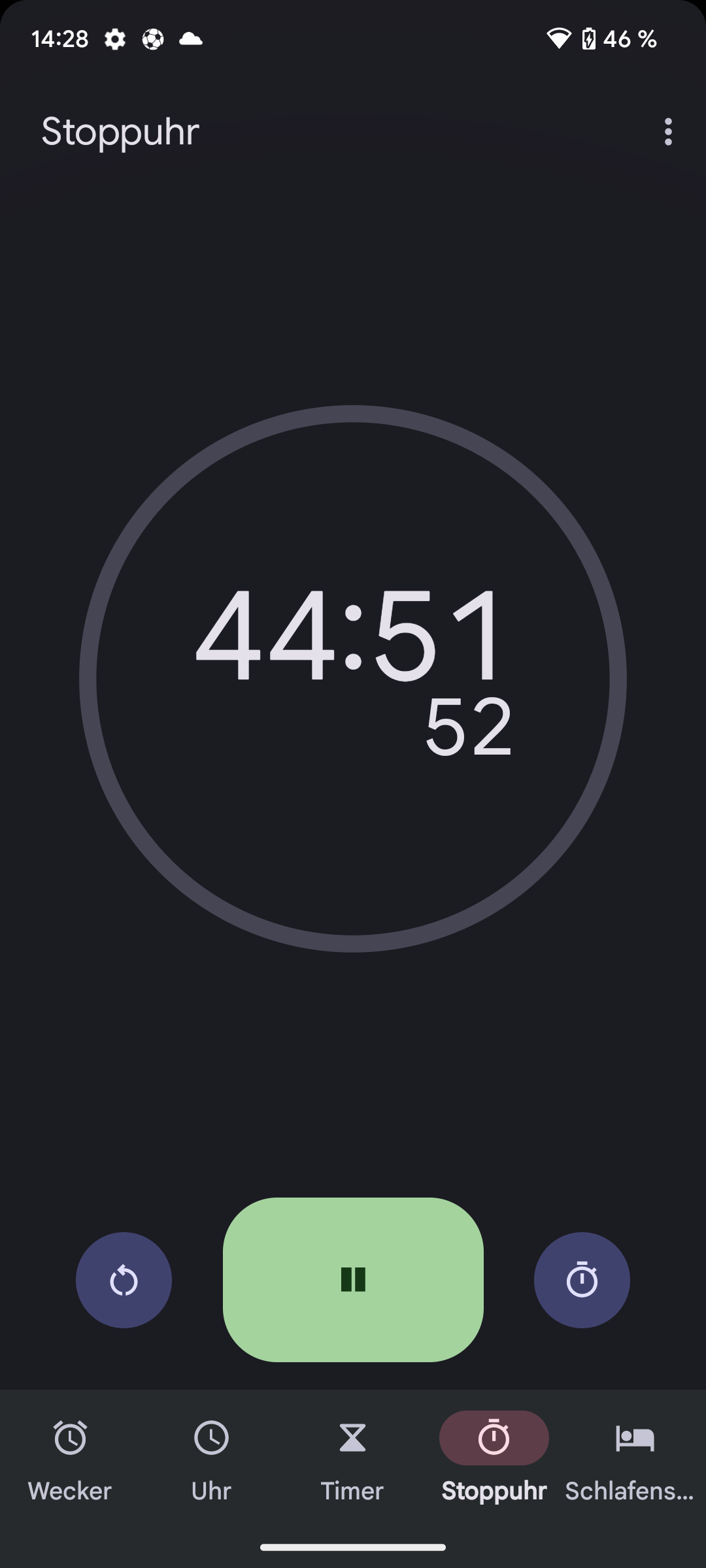Reset the stopwatch

tap(124, 1280)
